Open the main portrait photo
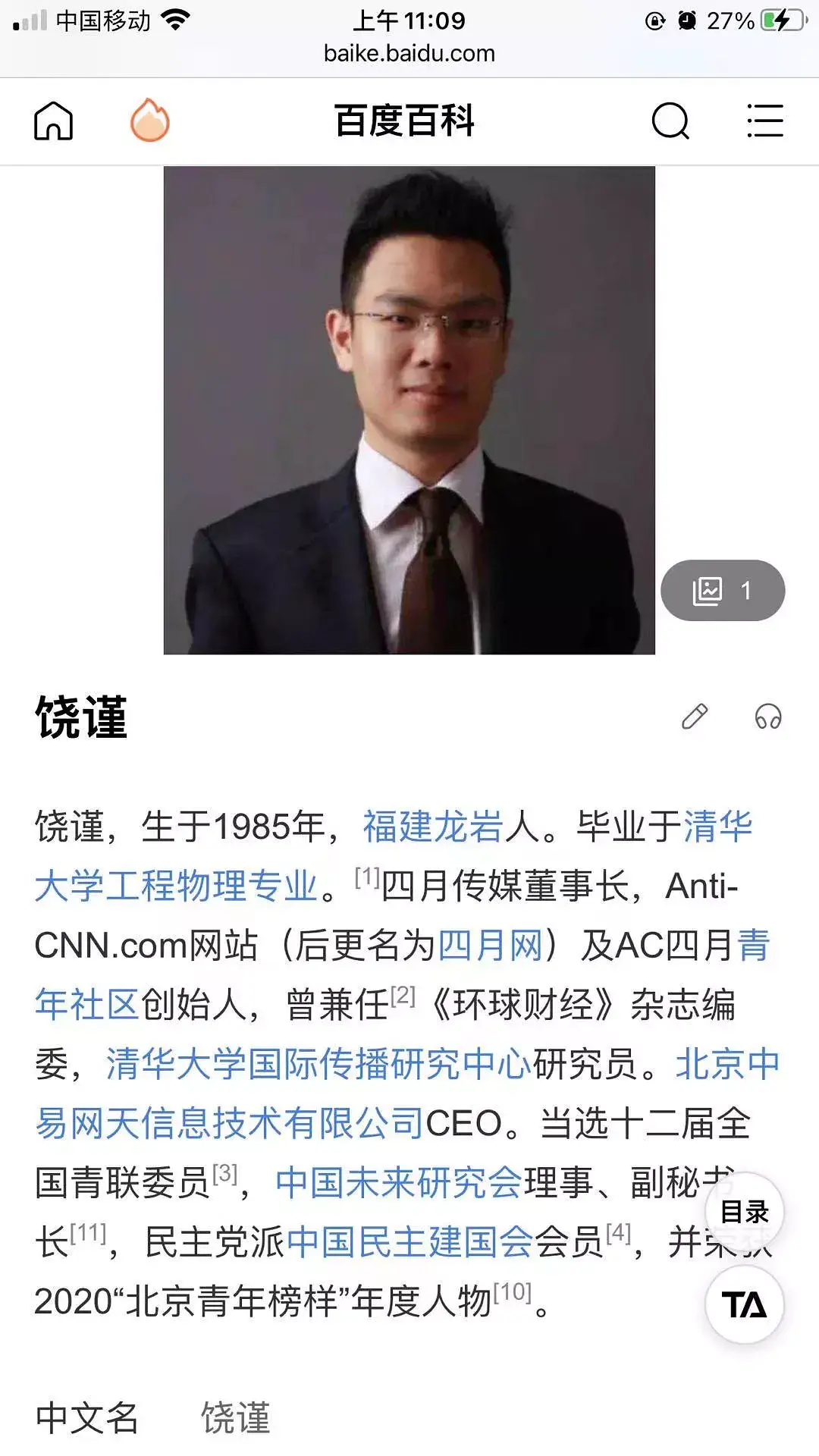Image resolution: width=819 pixels, height=1456 pixels. pos(409,409)
